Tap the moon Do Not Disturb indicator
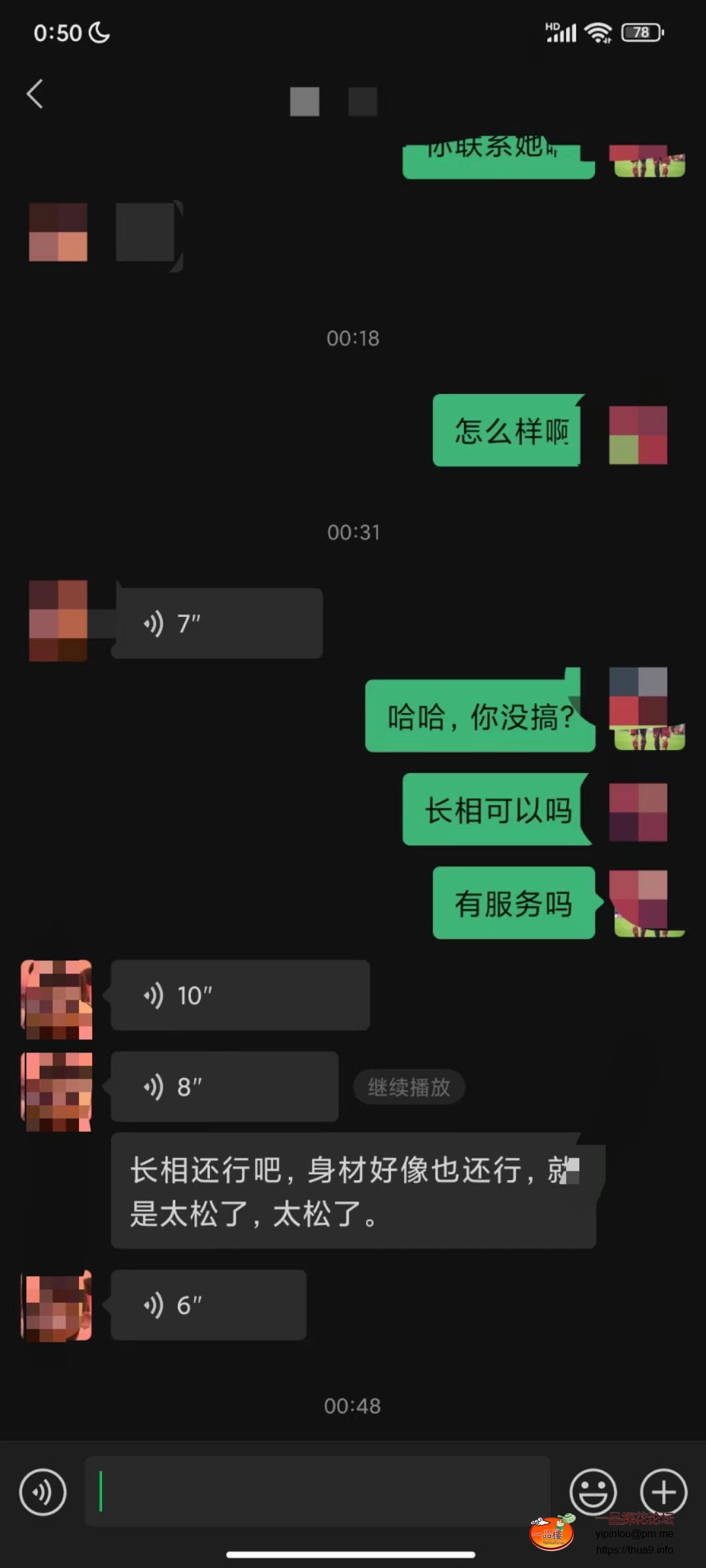Viewport: 706px width, 1568px height. [98, 32]
